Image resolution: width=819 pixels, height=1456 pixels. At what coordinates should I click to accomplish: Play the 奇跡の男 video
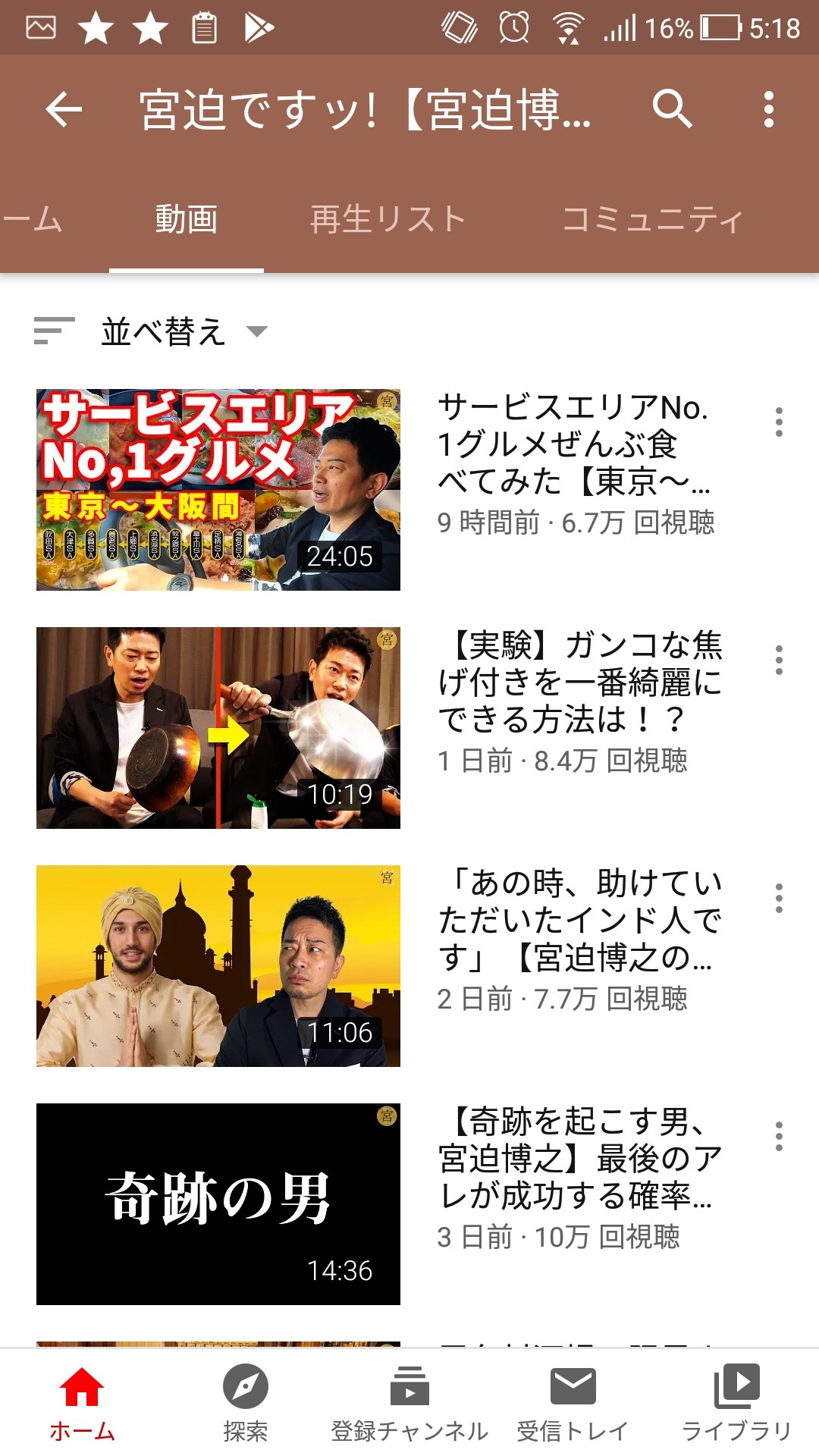[218, 1204]
